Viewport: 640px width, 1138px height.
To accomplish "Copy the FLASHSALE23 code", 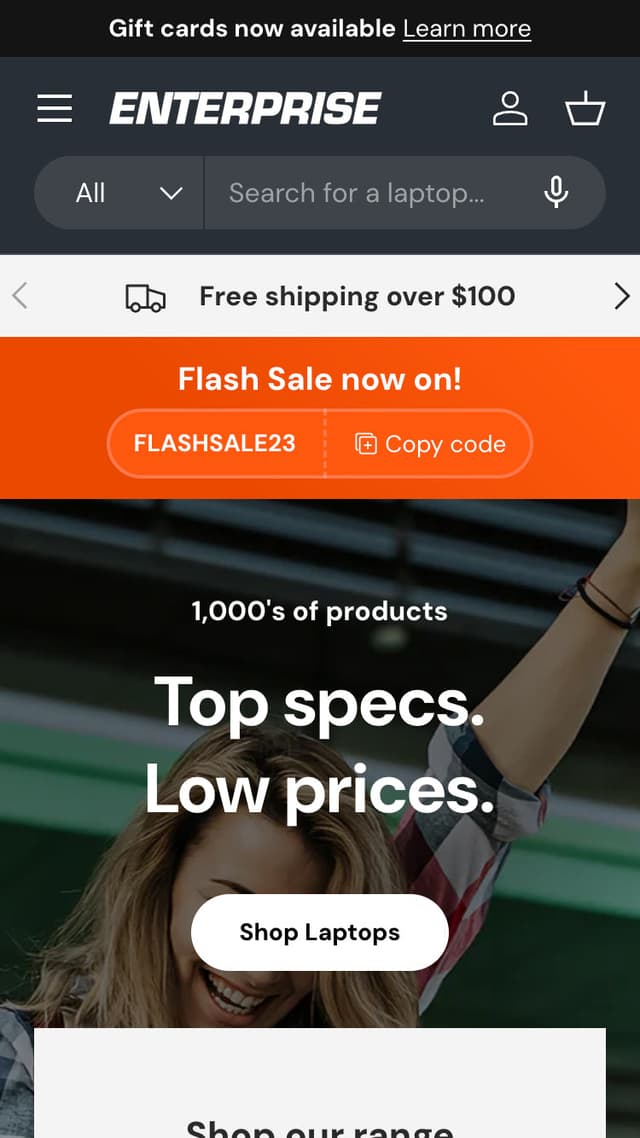I will (430, 444).
